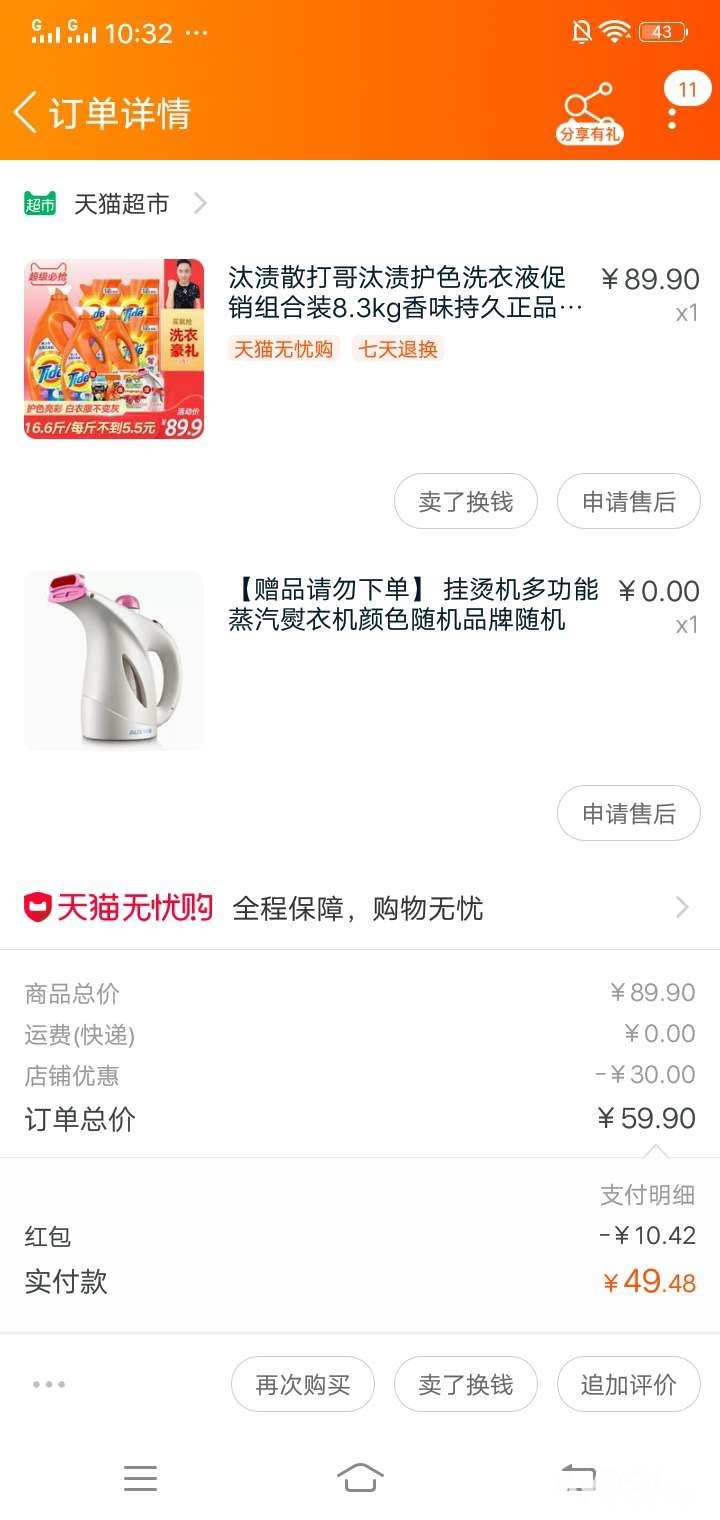This screenshot has height=1520, width=720.
Task: Go back from order details
Action: coord(28,113)
